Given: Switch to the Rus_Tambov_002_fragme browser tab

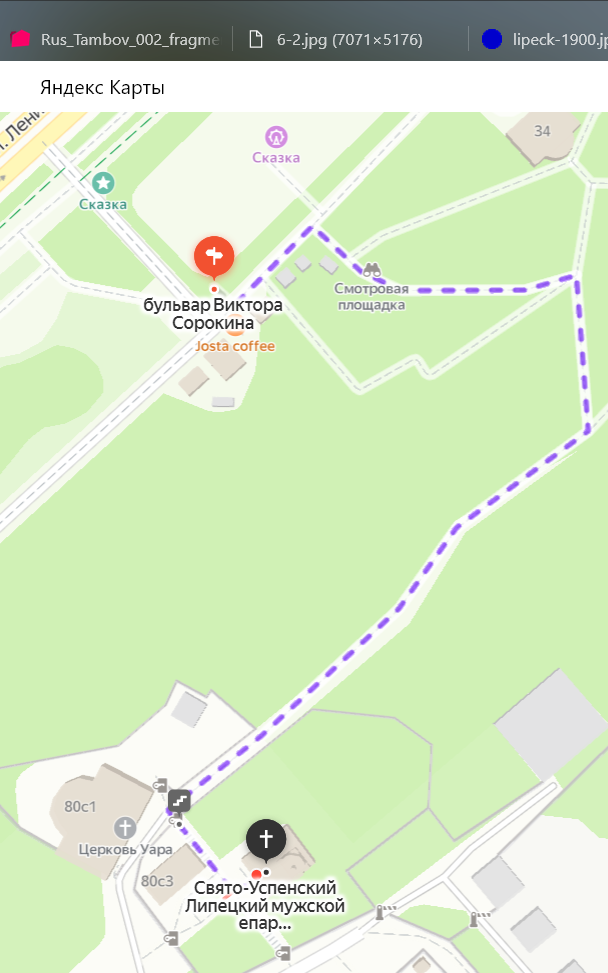Looking at the screenshot, I should (116, 40).
